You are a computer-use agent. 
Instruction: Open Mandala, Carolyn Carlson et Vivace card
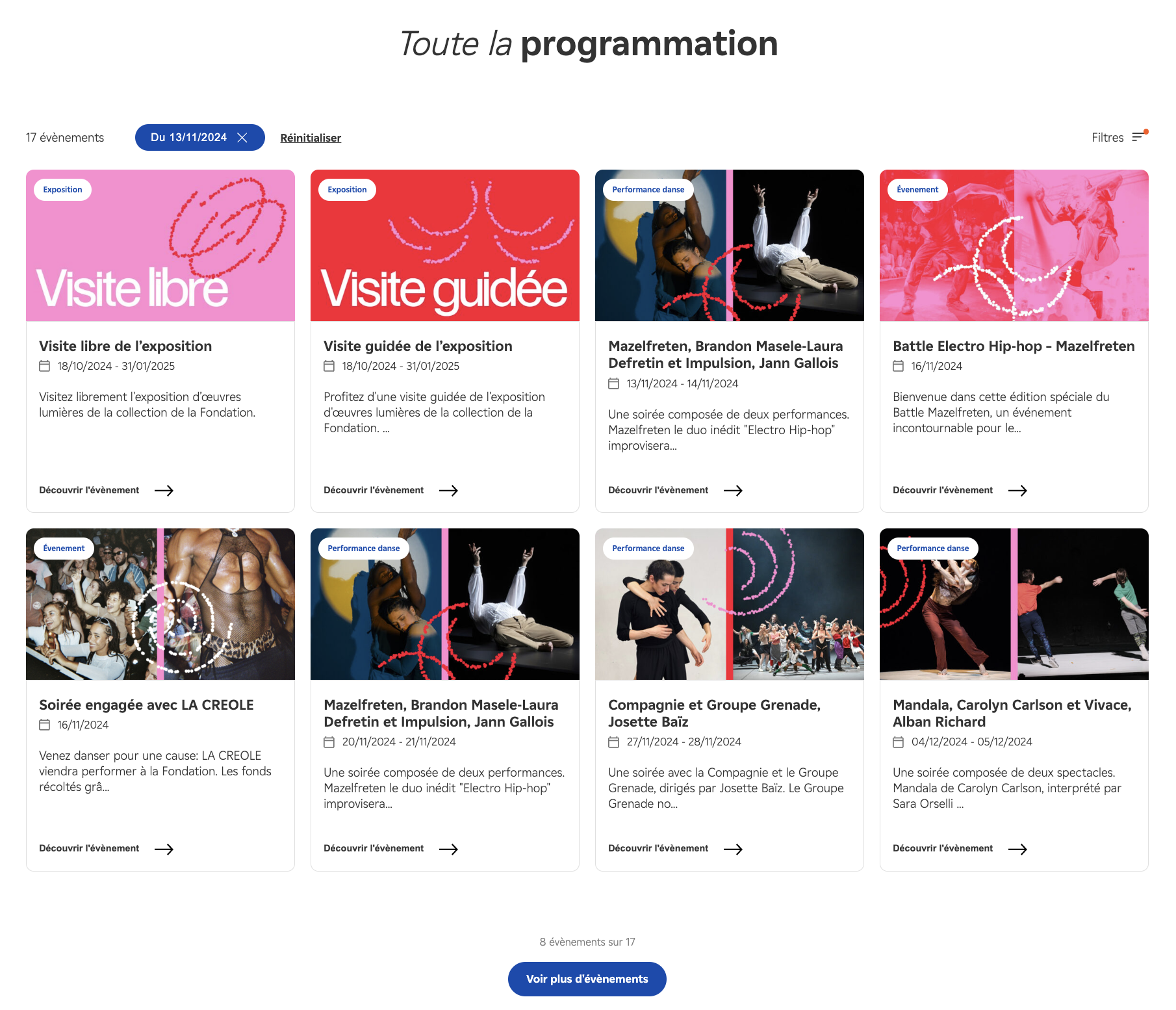1012,713
